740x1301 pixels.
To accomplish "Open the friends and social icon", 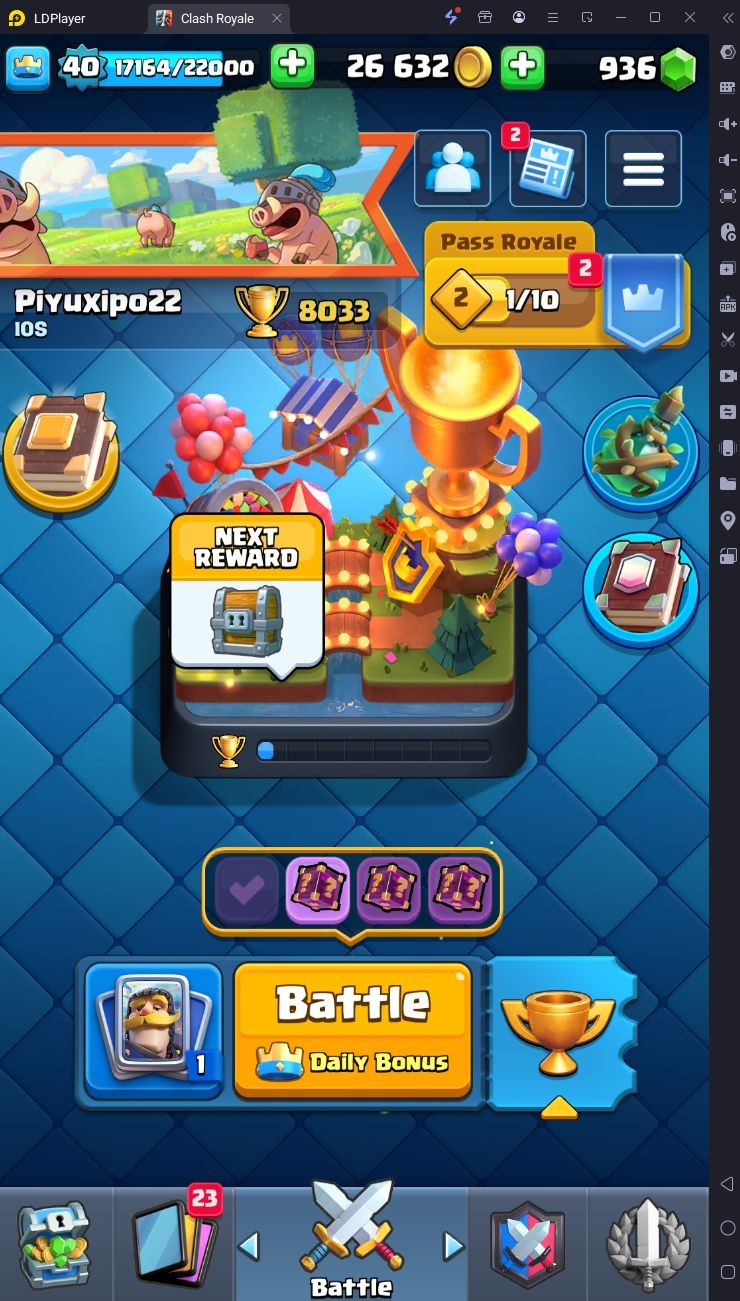I will coord(452,169).
